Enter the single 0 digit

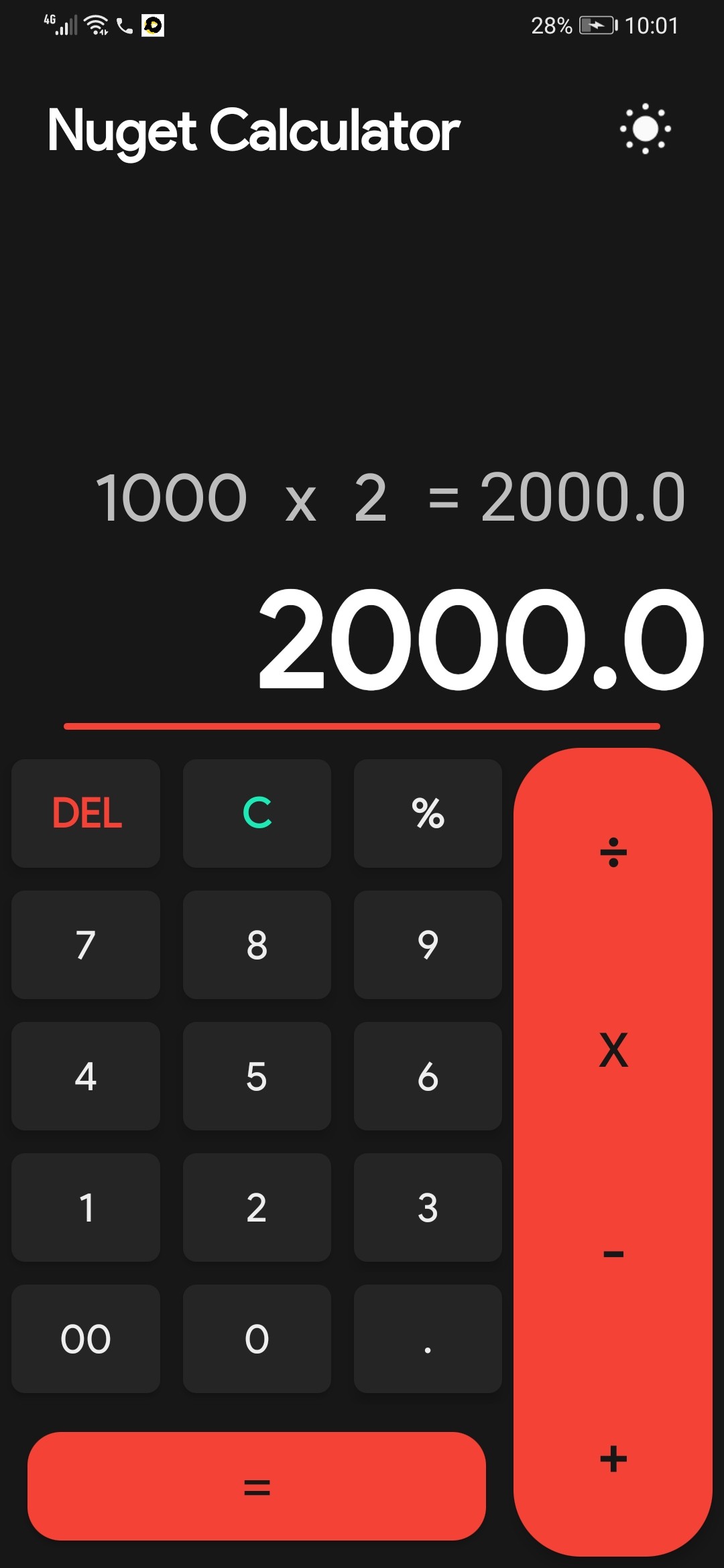coord(257,1338)
